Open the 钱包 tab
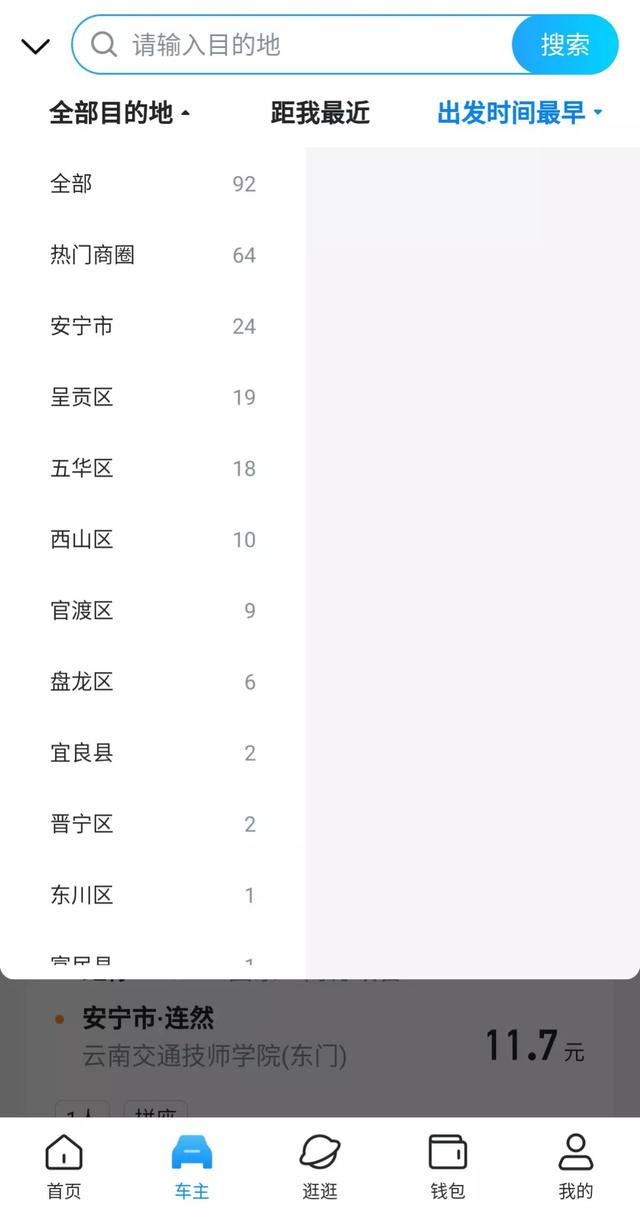The height and width of the screenshot is (1221, 640). pos(448,1166)
